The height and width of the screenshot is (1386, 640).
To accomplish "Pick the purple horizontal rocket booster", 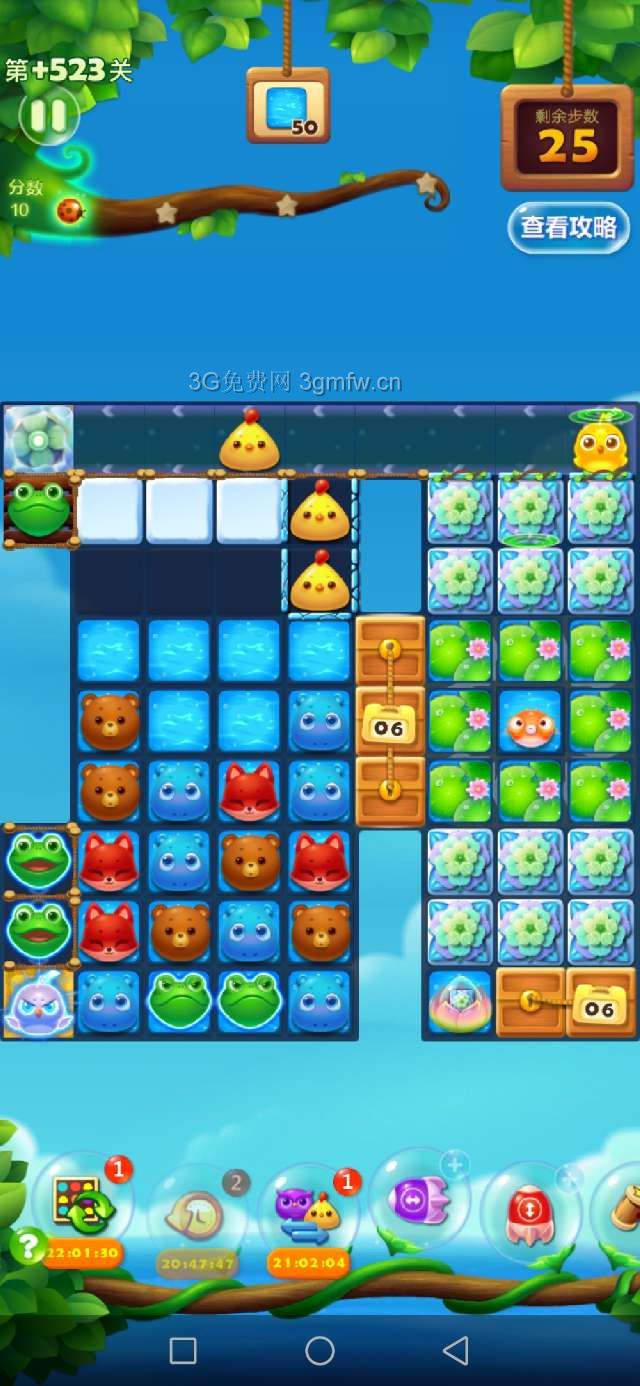I will 420,1198.
